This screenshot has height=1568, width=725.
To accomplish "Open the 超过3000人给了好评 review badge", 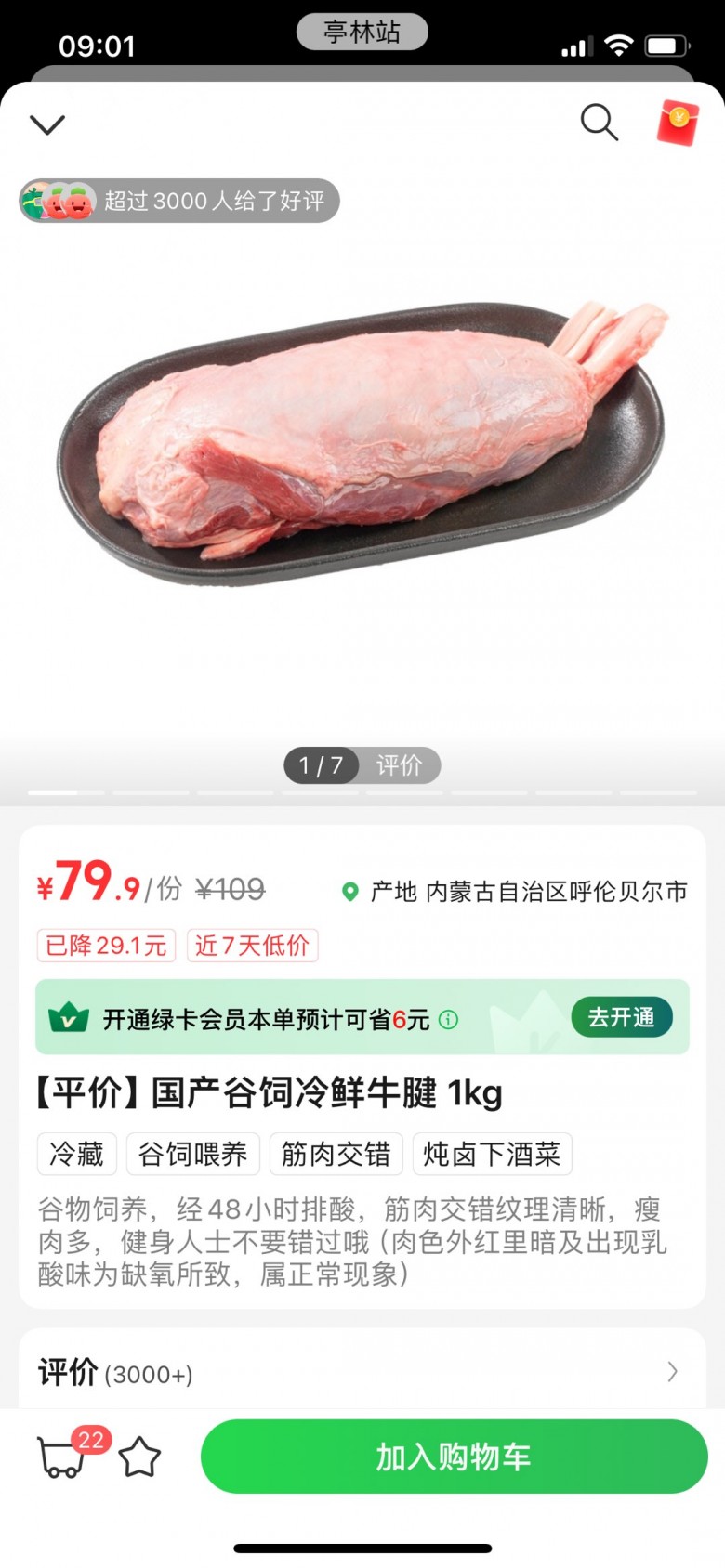I will [x=179, y=201].
